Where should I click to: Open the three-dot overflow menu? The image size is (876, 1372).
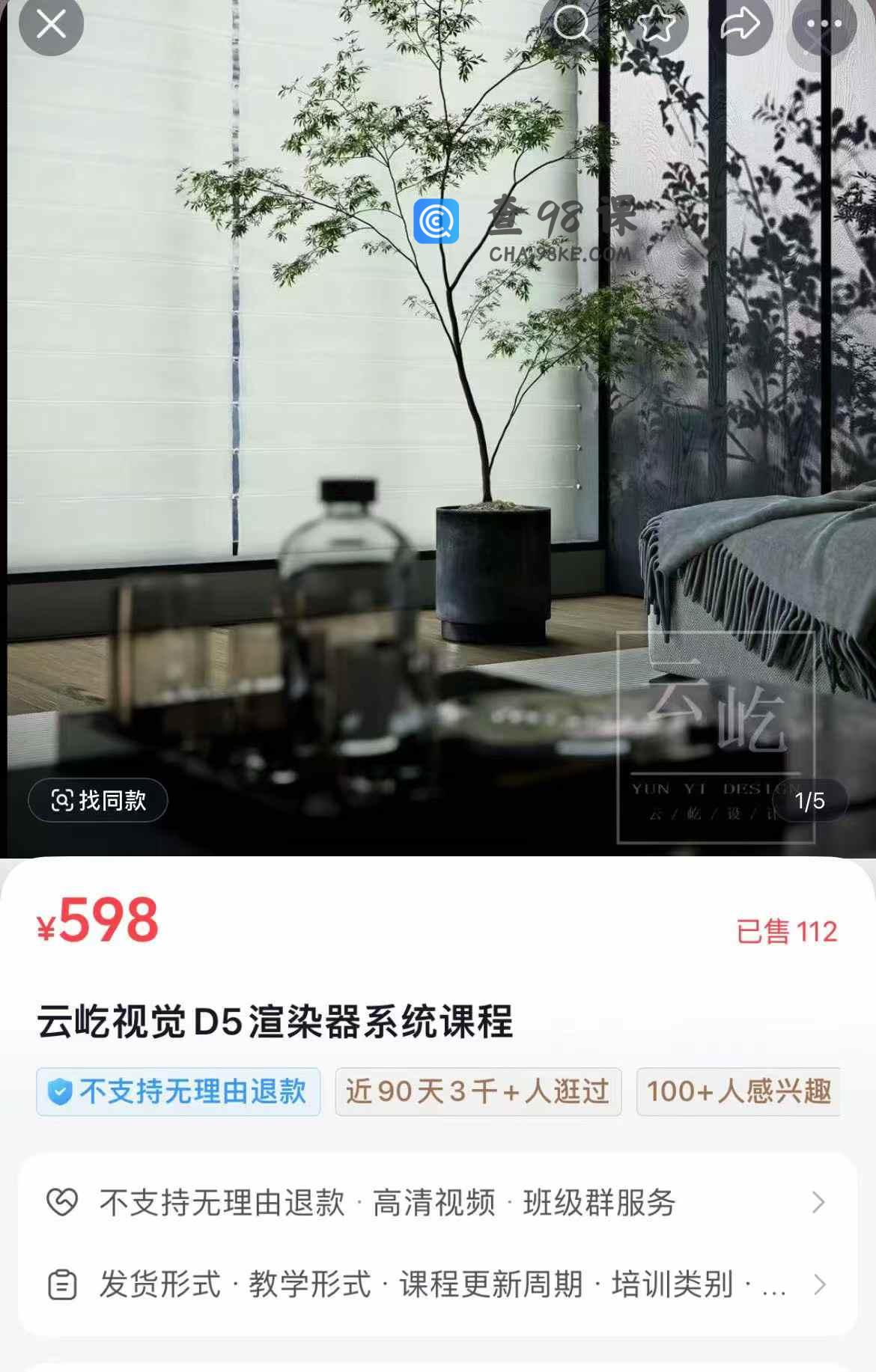(824, 25)
